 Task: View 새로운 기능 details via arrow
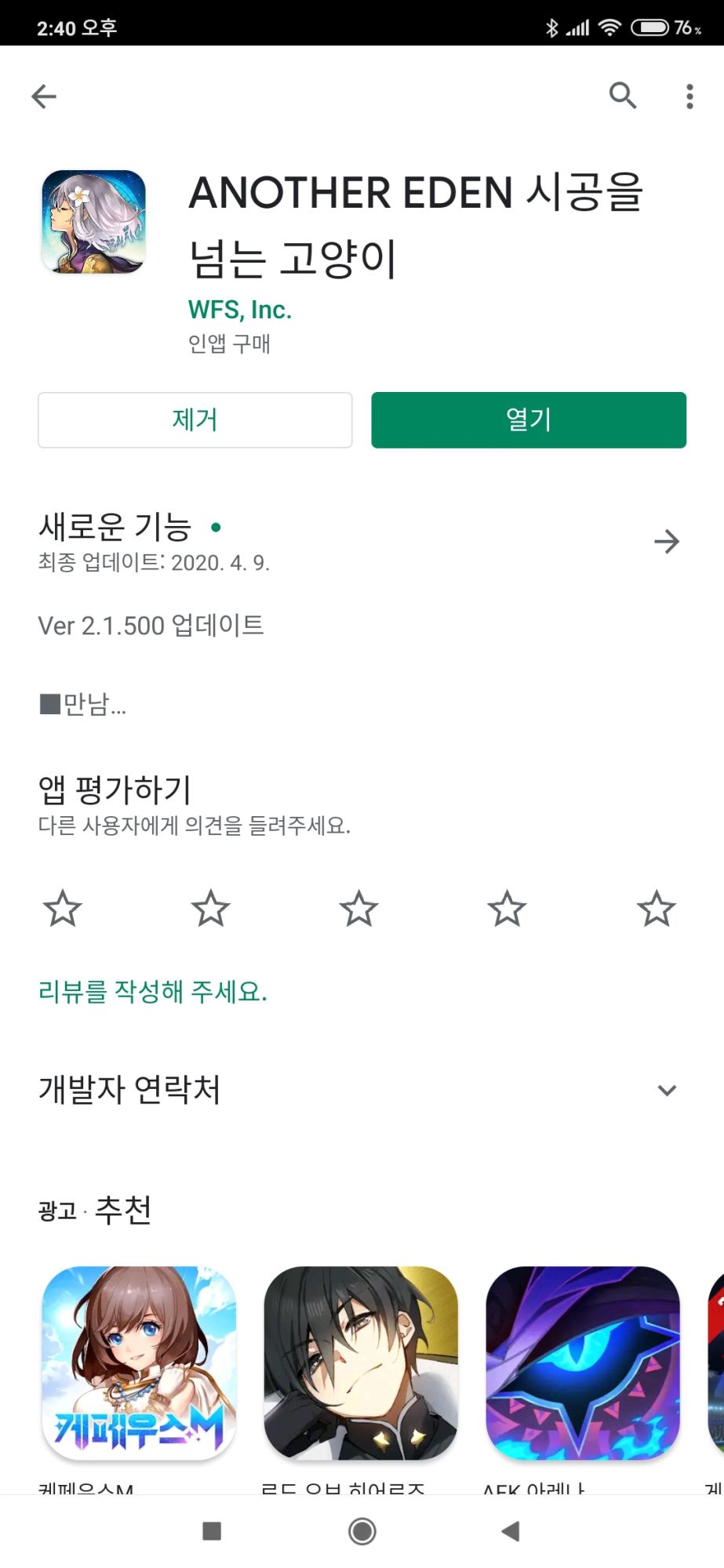[x=666, y=541]
